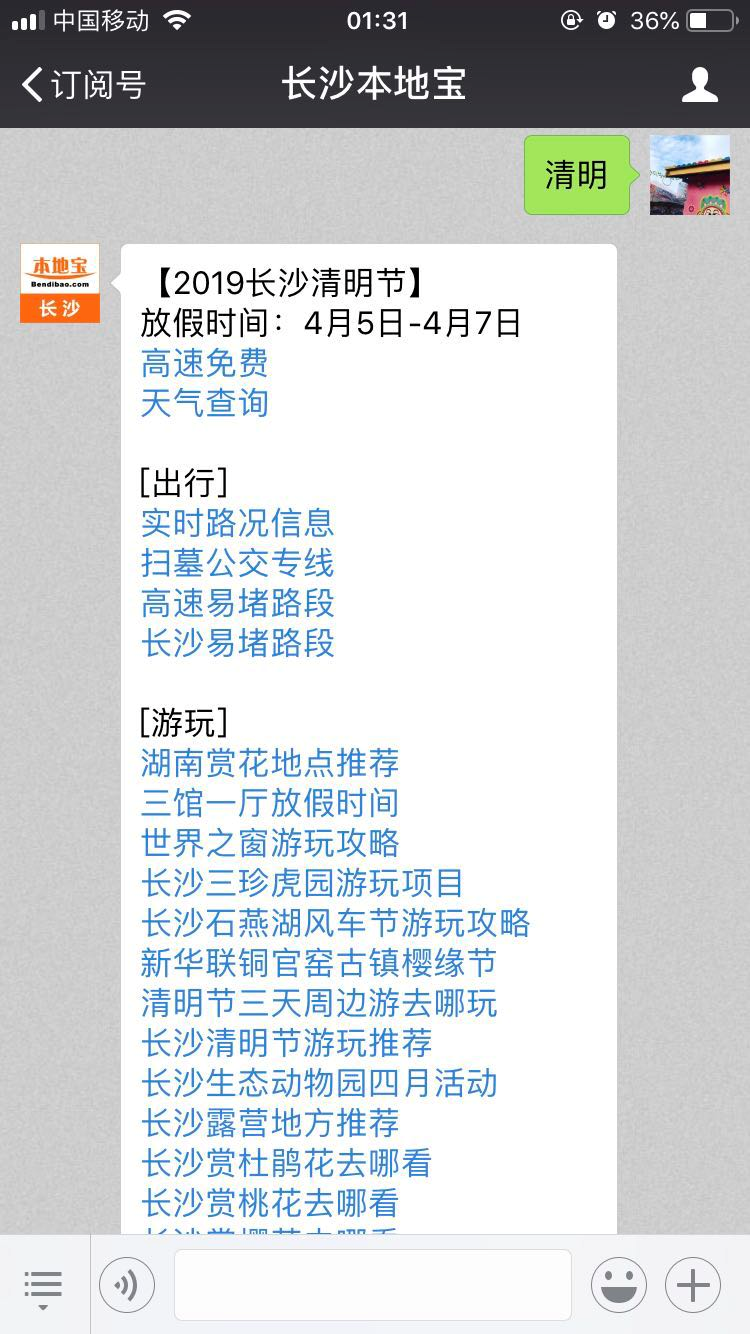Image resolution: width=750 pixels, height=1334 pixels.
Task: Open 高速易堵路段 link
Action: point(237,603)
